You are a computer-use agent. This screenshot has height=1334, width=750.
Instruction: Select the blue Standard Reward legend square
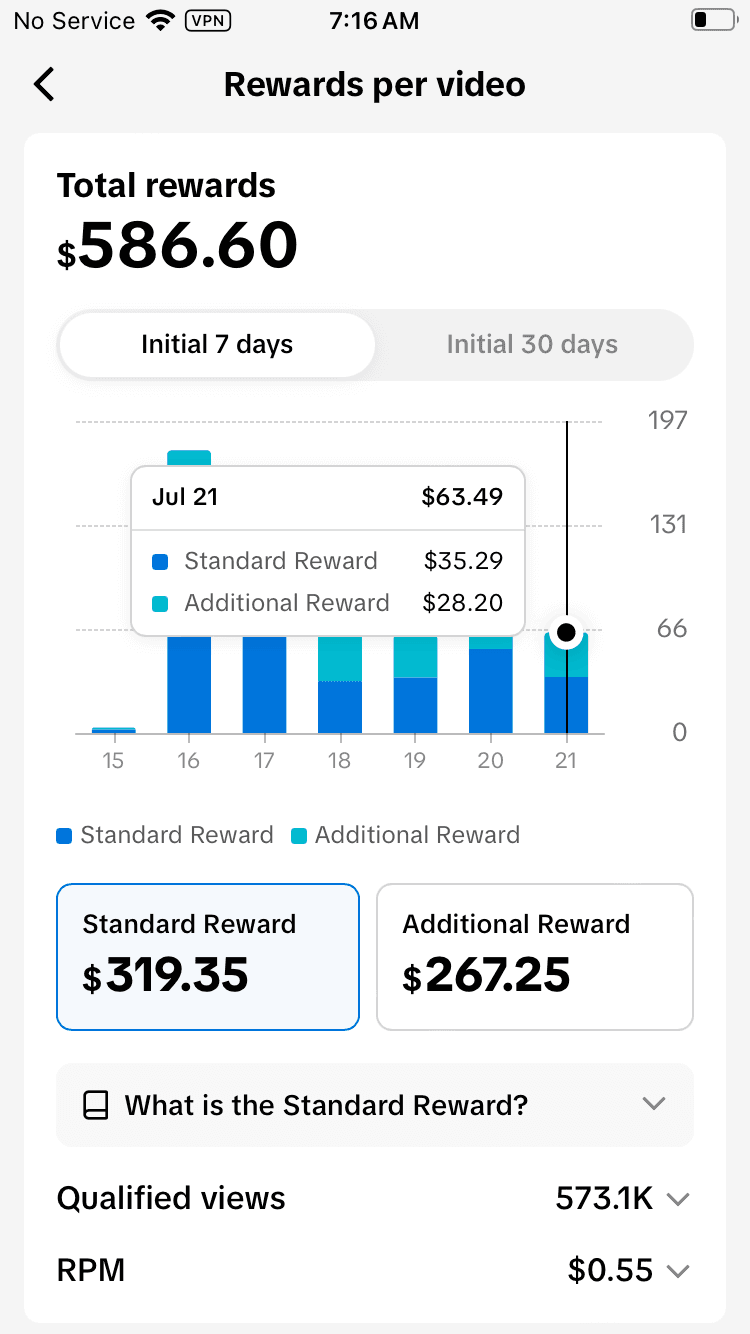pyautogui.click(x=66, y=834)
